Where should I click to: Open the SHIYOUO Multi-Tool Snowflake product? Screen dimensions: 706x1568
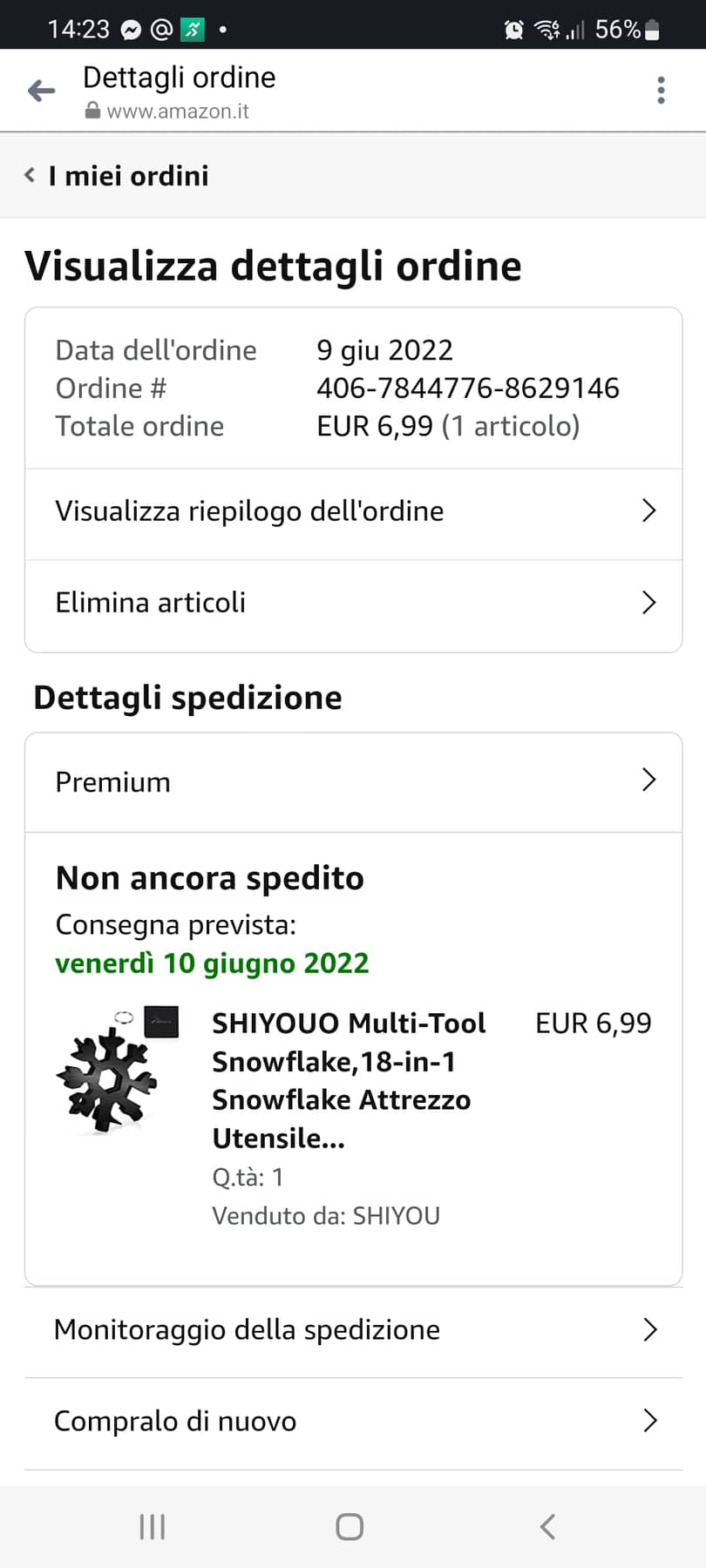(348, 1080)
